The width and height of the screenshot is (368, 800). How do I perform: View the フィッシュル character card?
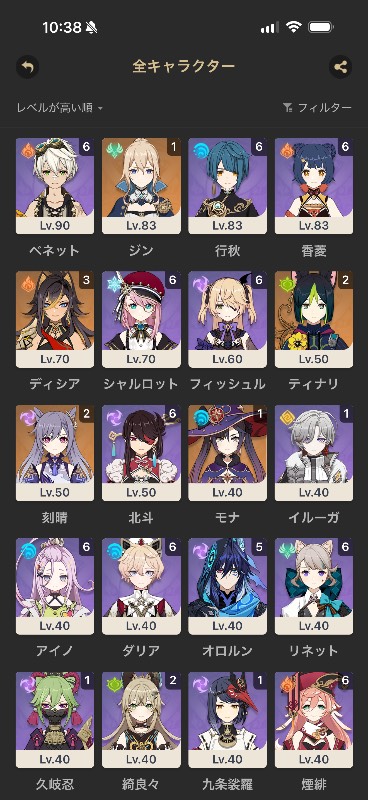tap(228, 319)
